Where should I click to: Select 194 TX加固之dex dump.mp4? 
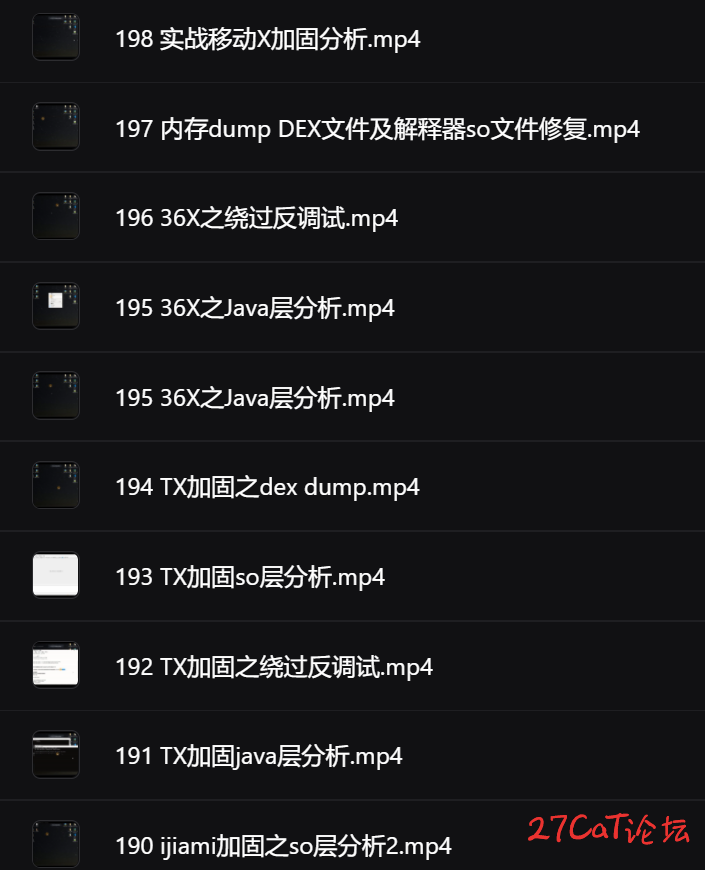coord(267,487)
